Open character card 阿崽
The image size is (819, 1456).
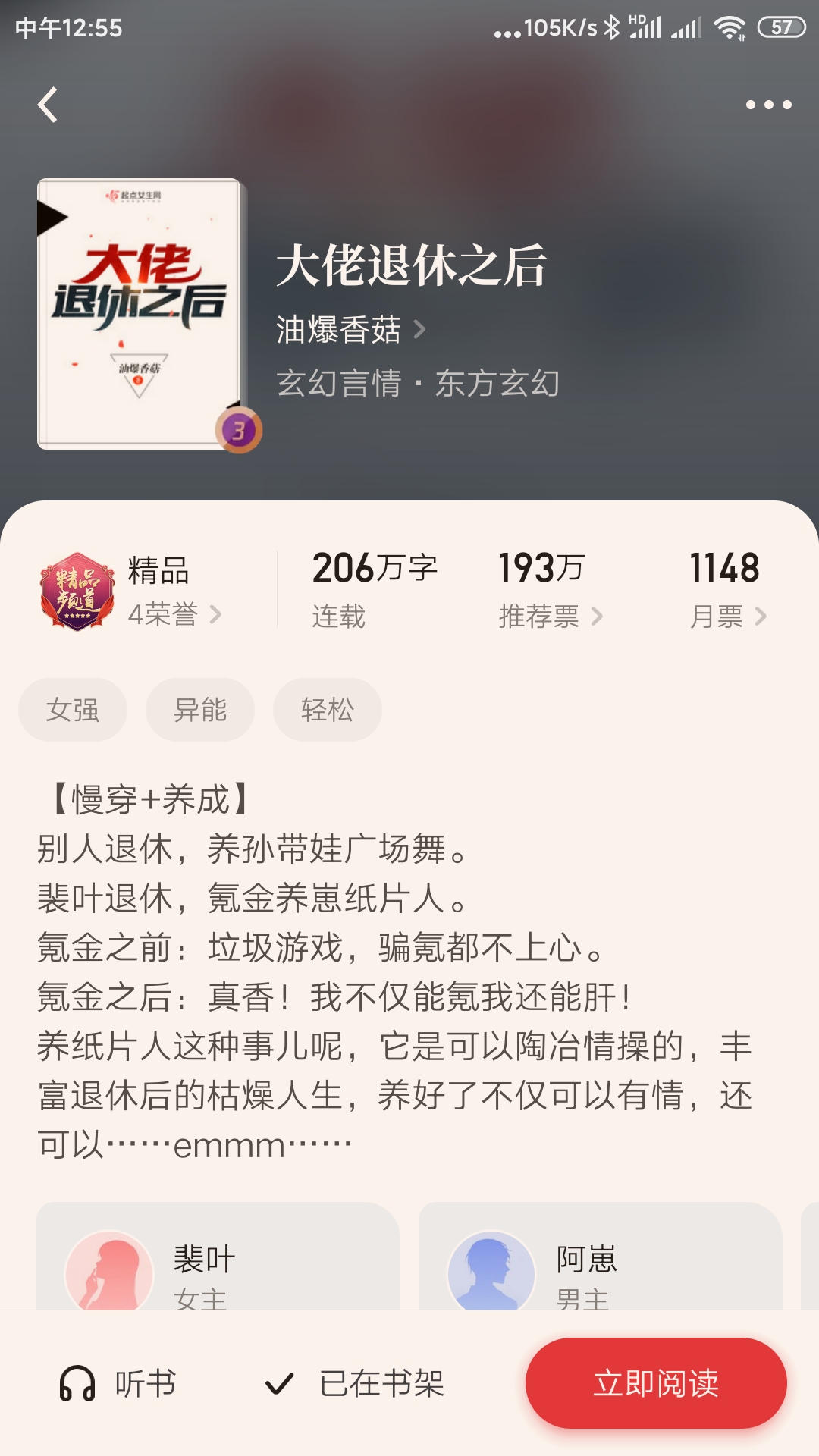coord(601,1256)
